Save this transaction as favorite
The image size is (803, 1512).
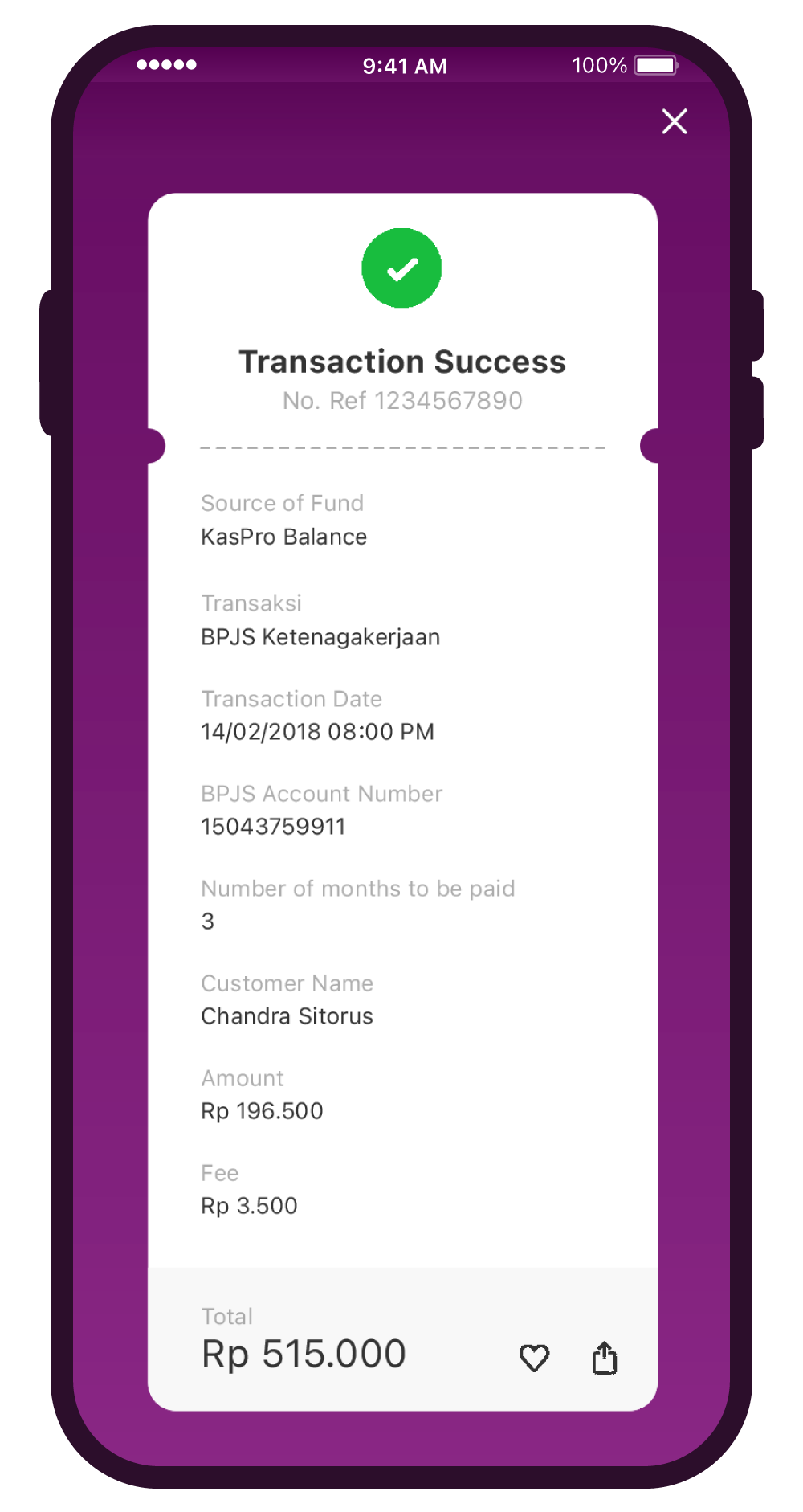(x=534, y=1358)
